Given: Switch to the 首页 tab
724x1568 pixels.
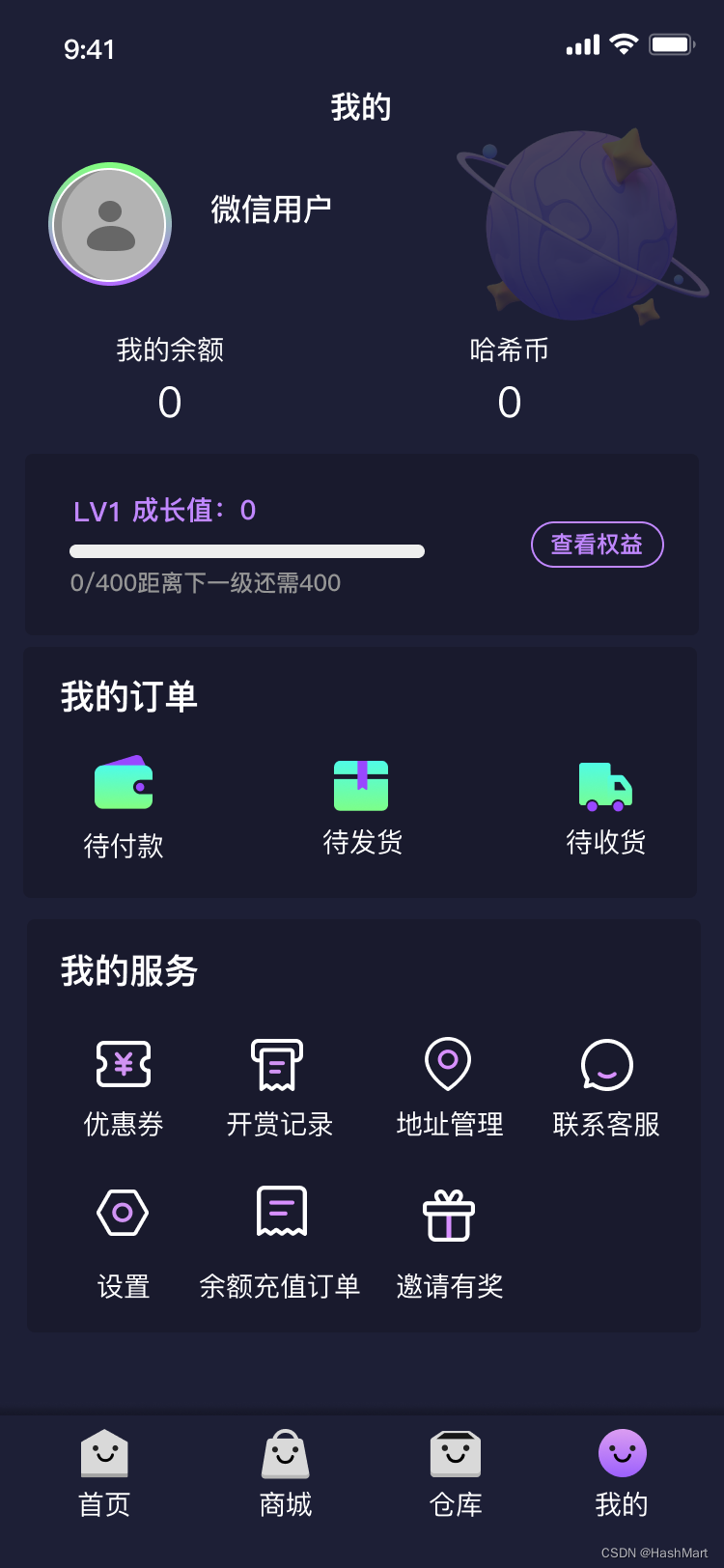Looking at the screenshot, I should coord(104,1473).
